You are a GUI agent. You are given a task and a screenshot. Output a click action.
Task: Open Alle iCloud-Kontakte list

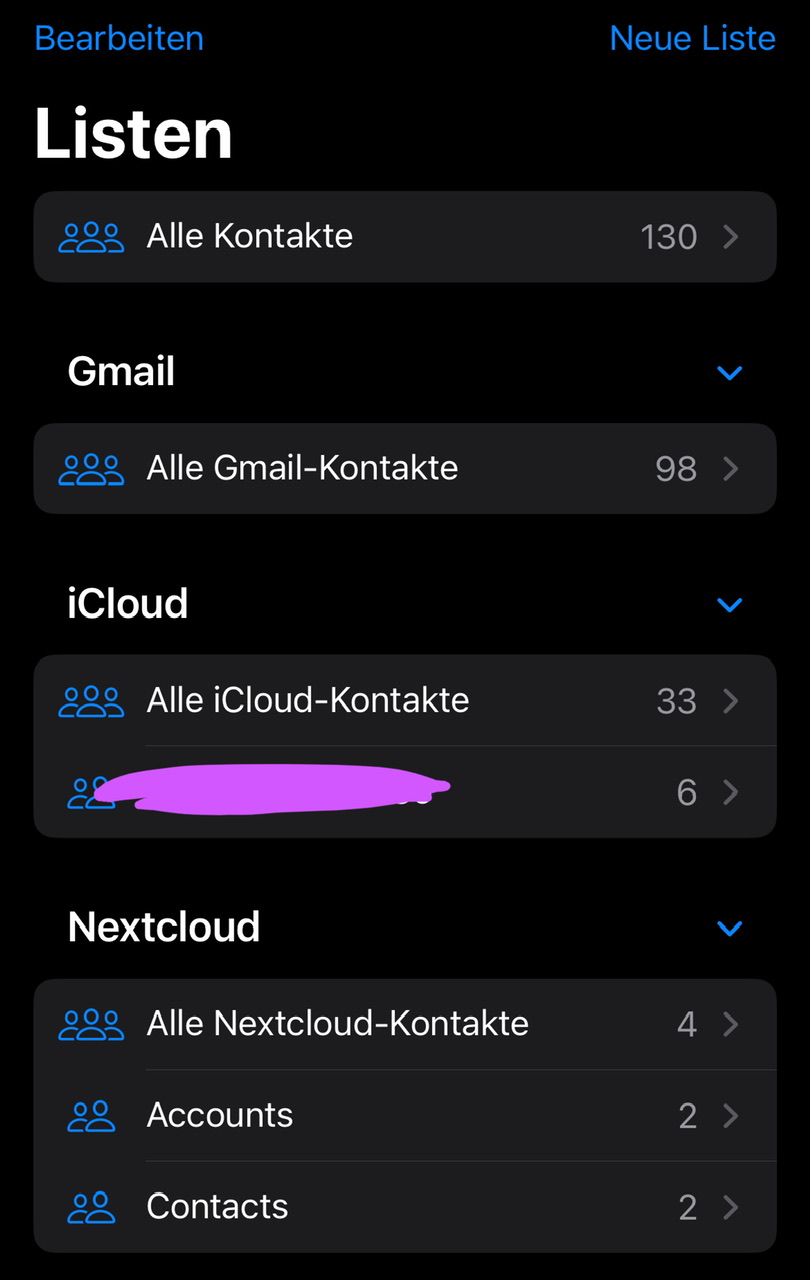pos(404,701)
